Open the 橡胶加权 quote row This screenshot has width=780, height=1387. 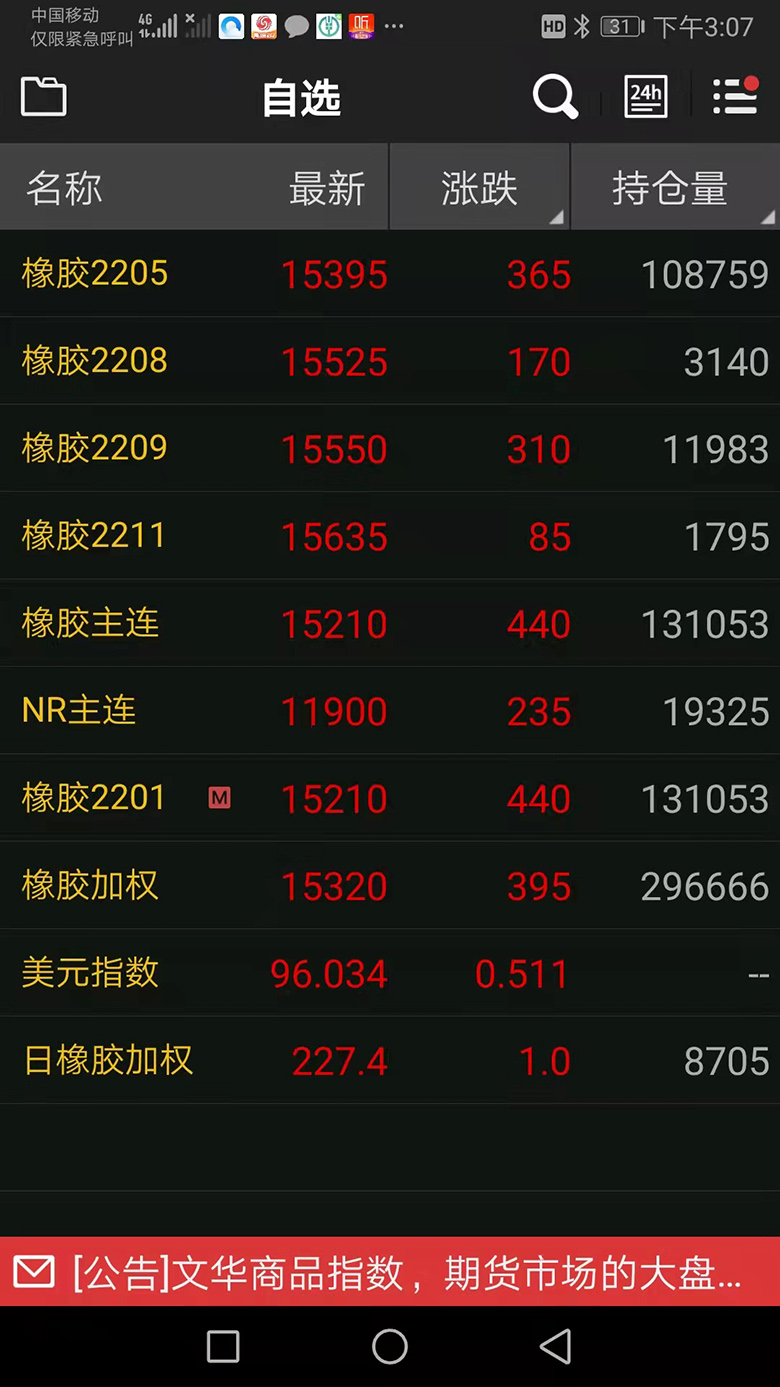tap(390, 885)
